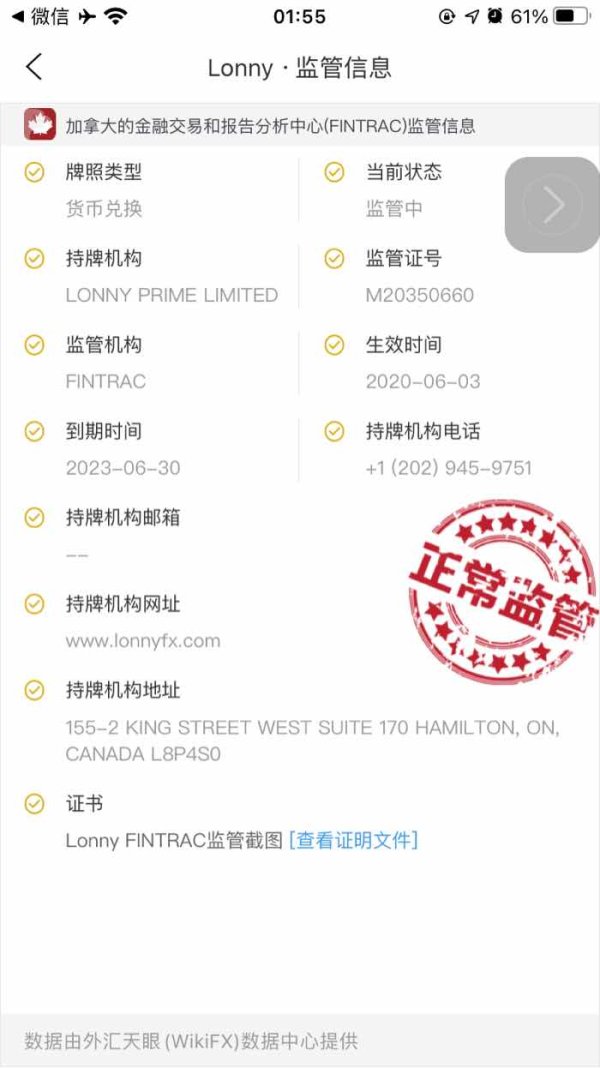Go back from Lonny regulatory info page

pyautogui.click(x=34, y=67)
